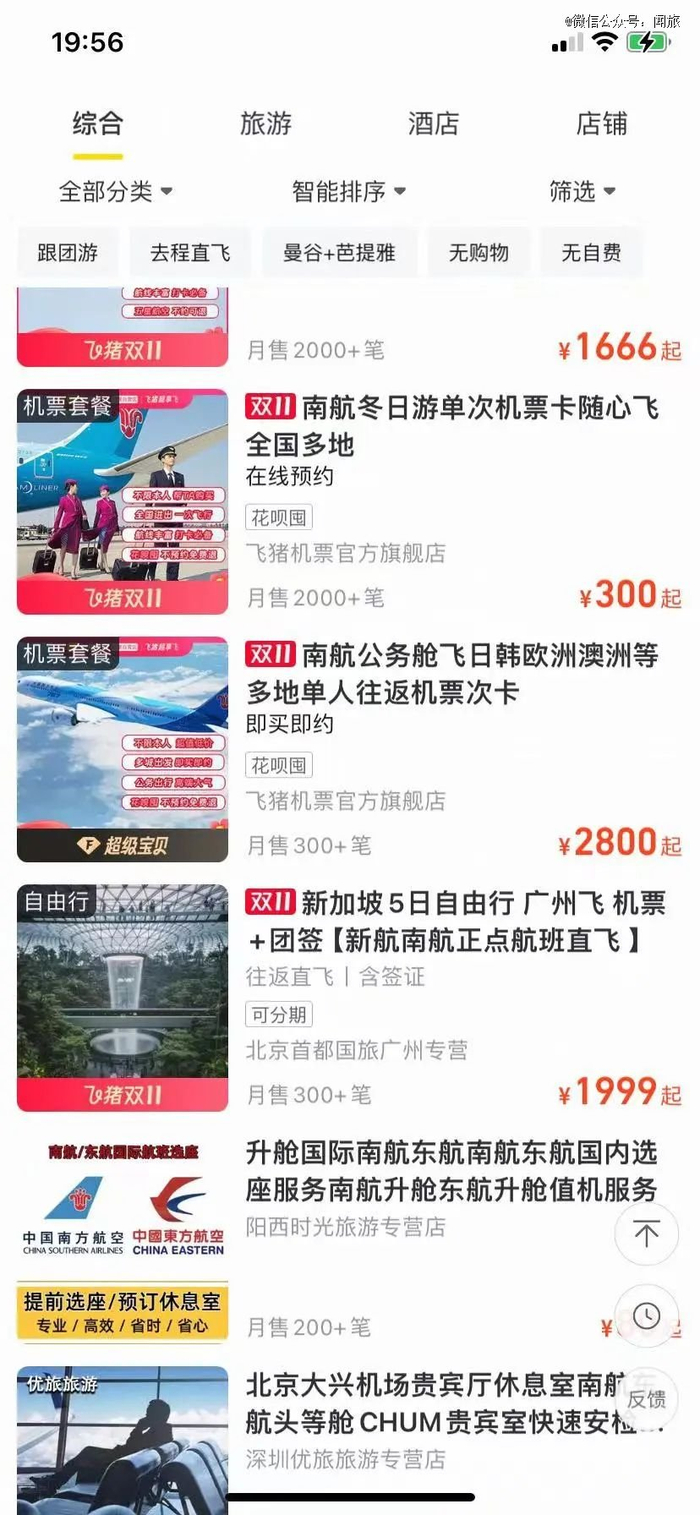The width and height of the screenshot is (700, 1515).
Task: Select the 无购物 filter chip
Action: 478,253
